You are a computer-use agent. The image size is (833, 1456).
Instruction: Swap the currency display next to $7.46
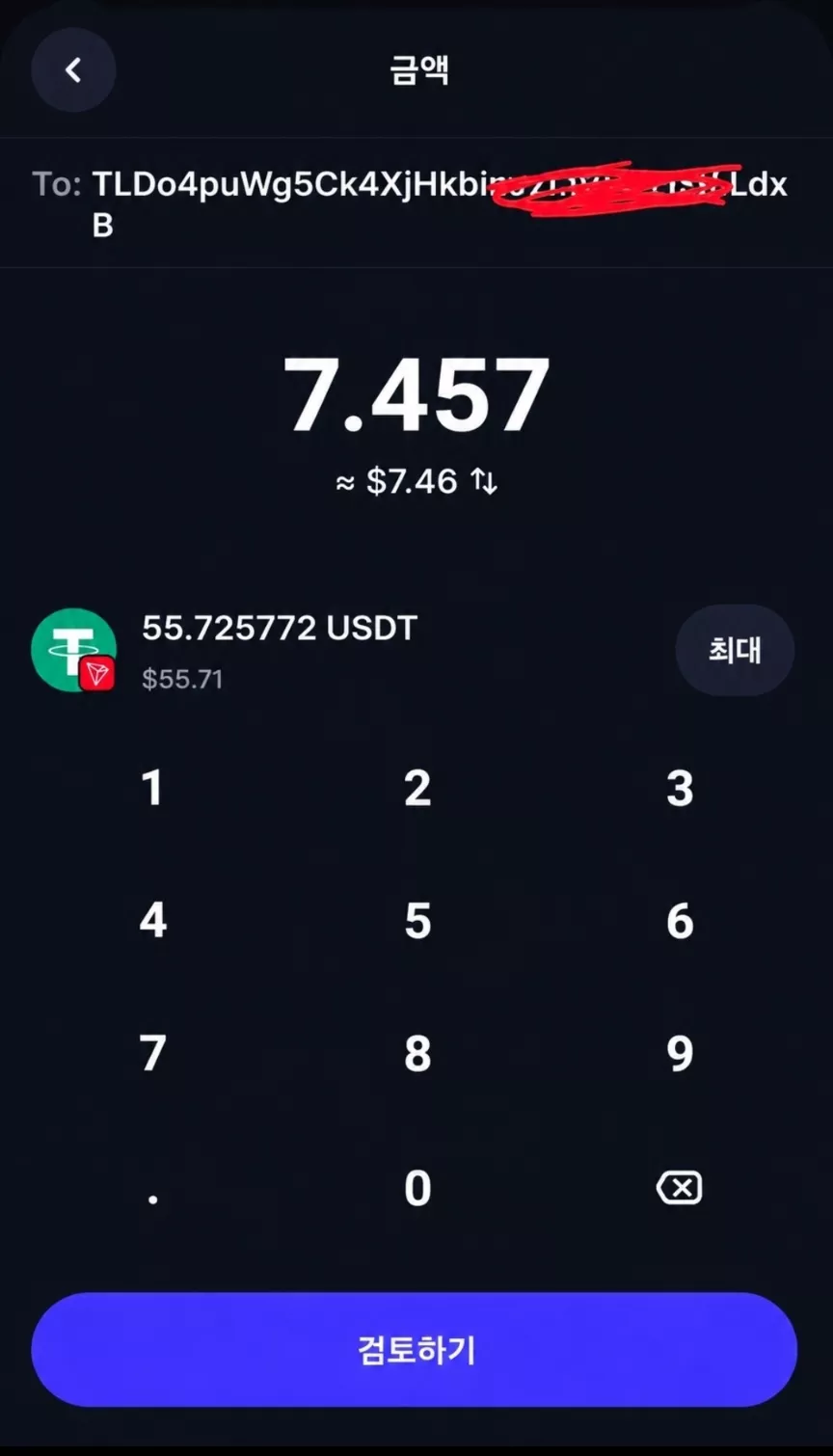tap(484, 481)
